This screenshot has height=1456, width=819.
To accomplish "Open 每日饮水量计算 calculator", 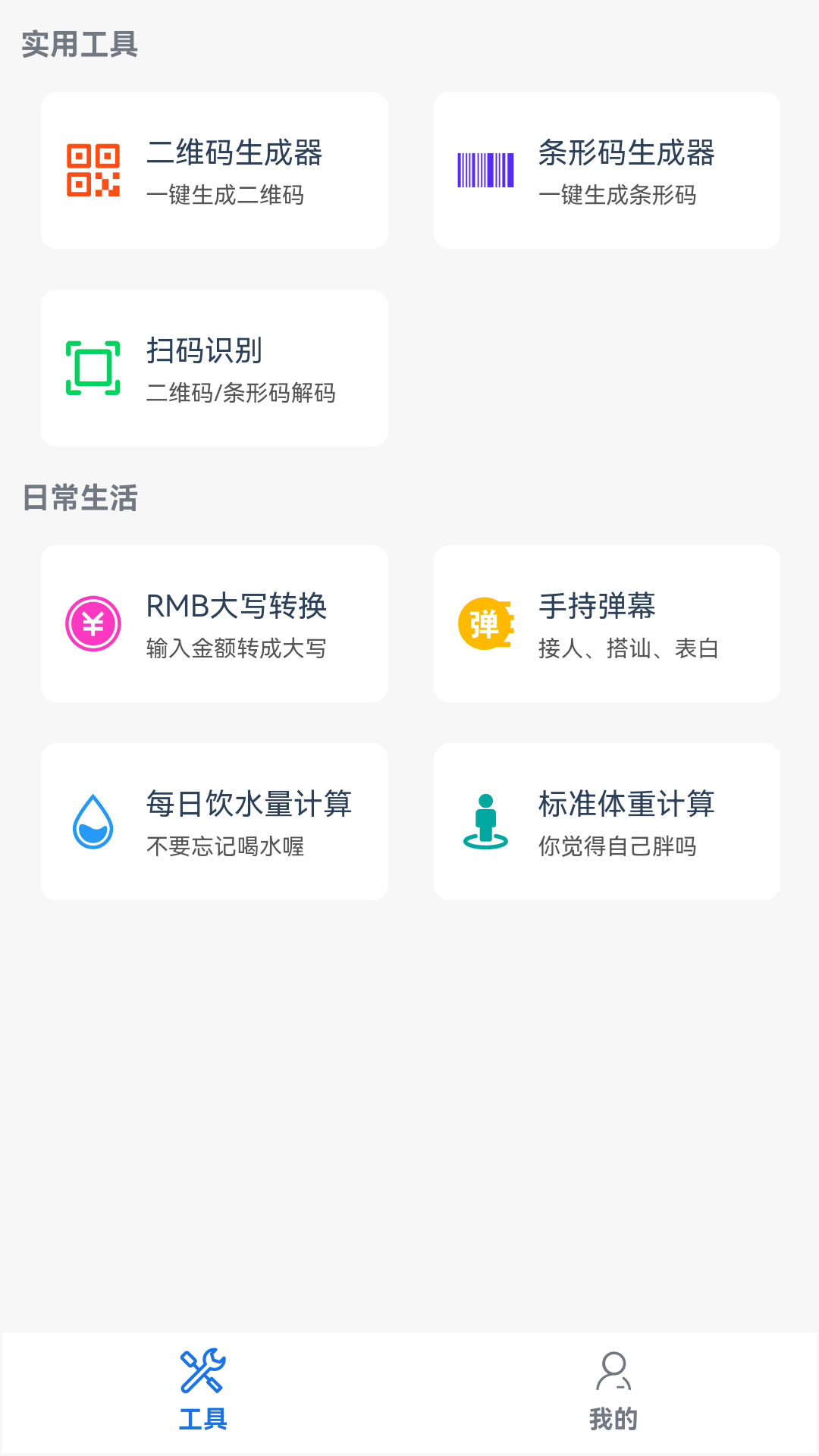I will click(x=215, y=822).
